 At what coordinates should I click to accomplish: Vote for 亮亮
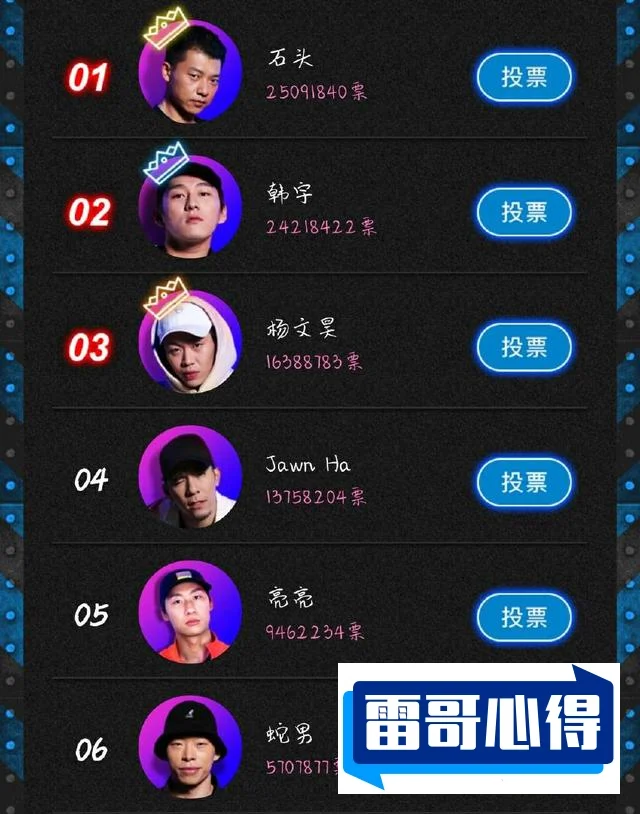tap(524, 617)
